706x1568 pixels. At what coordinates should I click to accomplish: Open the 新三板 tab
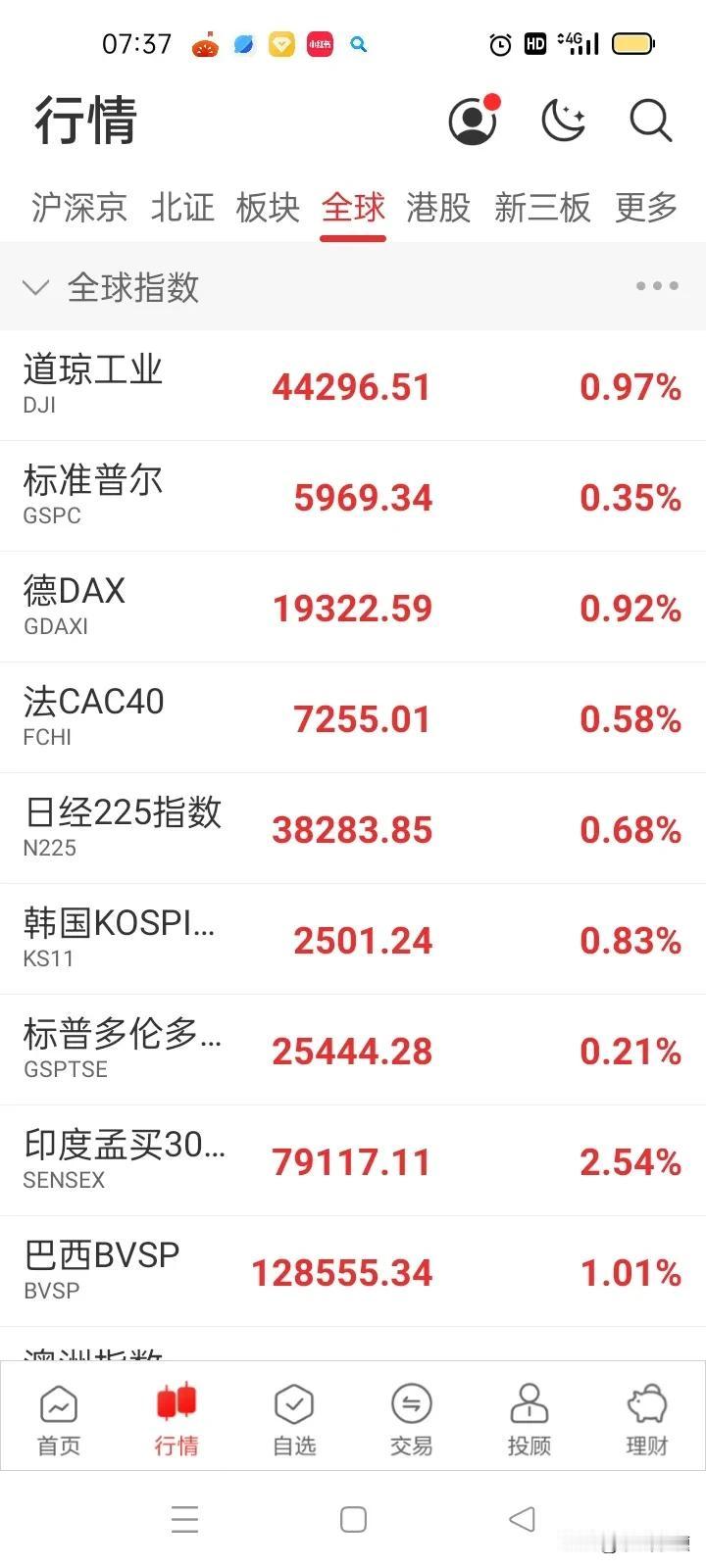[x=542, y=208]
